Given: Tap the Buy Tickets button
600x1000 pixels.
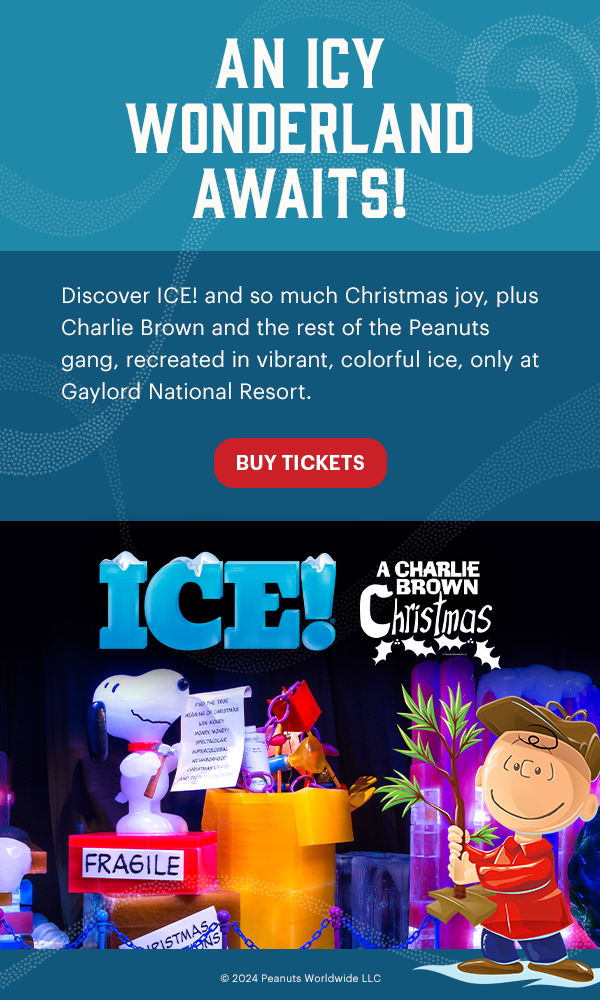Looking at the screenshot, I should 300,463.
